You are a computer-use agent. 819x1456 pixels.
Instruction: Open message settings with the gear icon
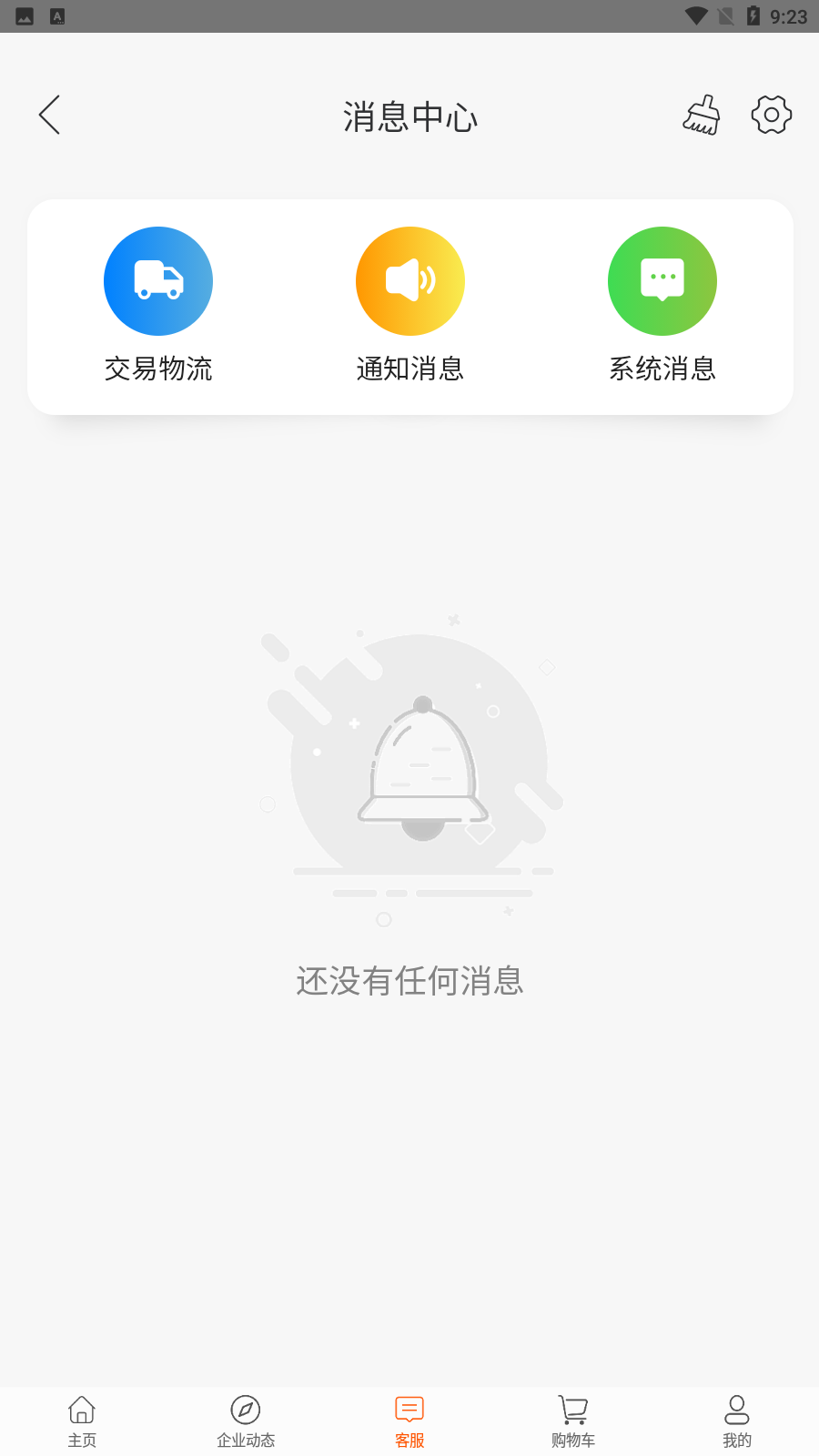(x=772, y=115)
